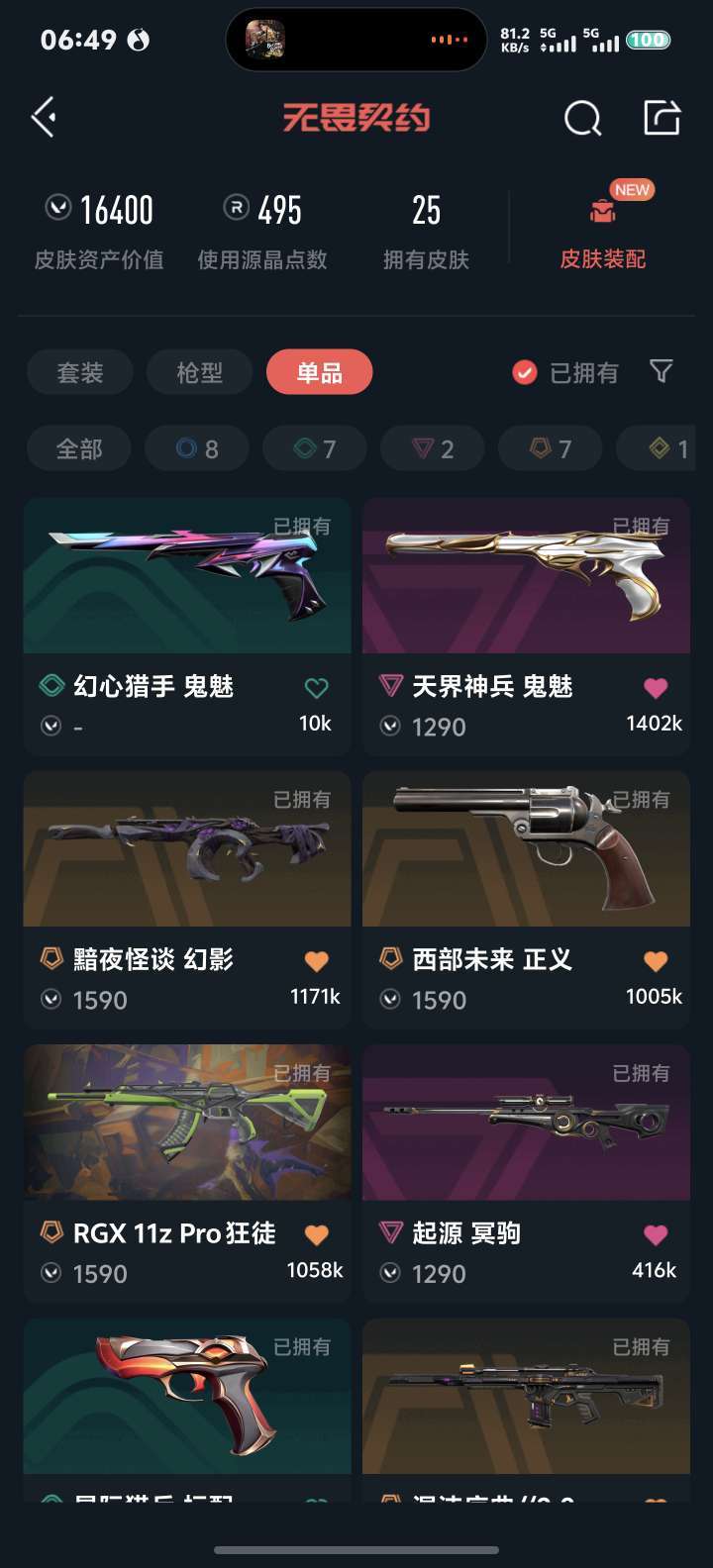The width and height of the screenshot is (713, 1568).
Task: Uncheck the 已拥有 owned filter
Action: [525, 373]
